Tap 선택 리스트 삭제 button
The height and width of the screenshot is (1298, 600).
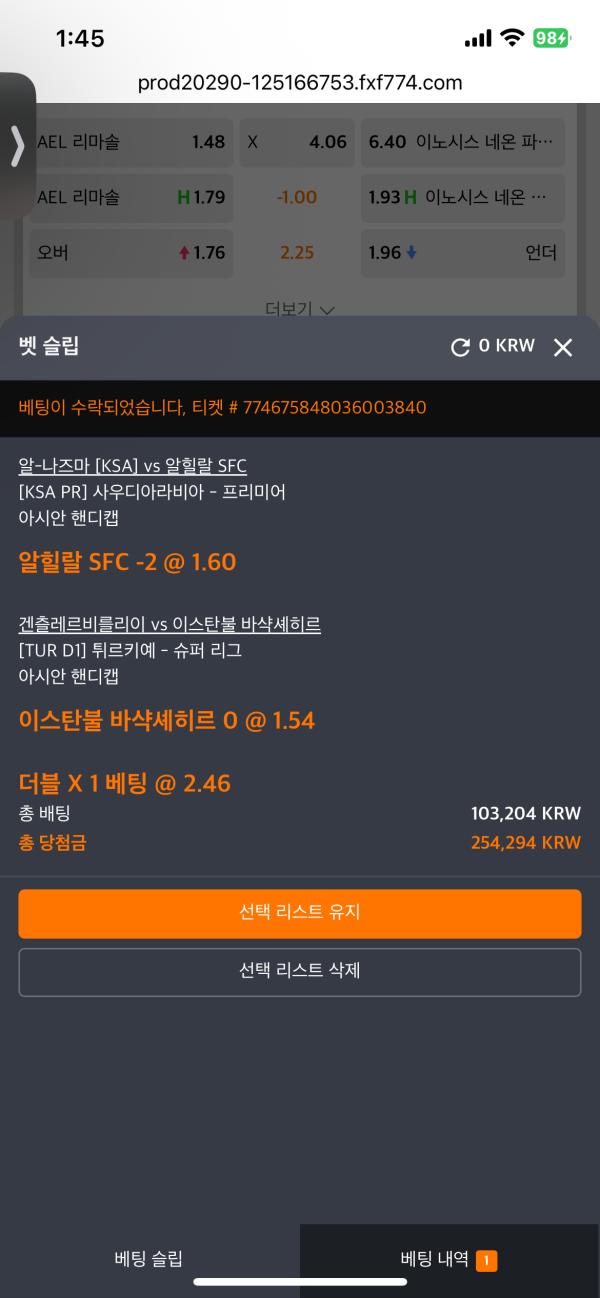299,971
